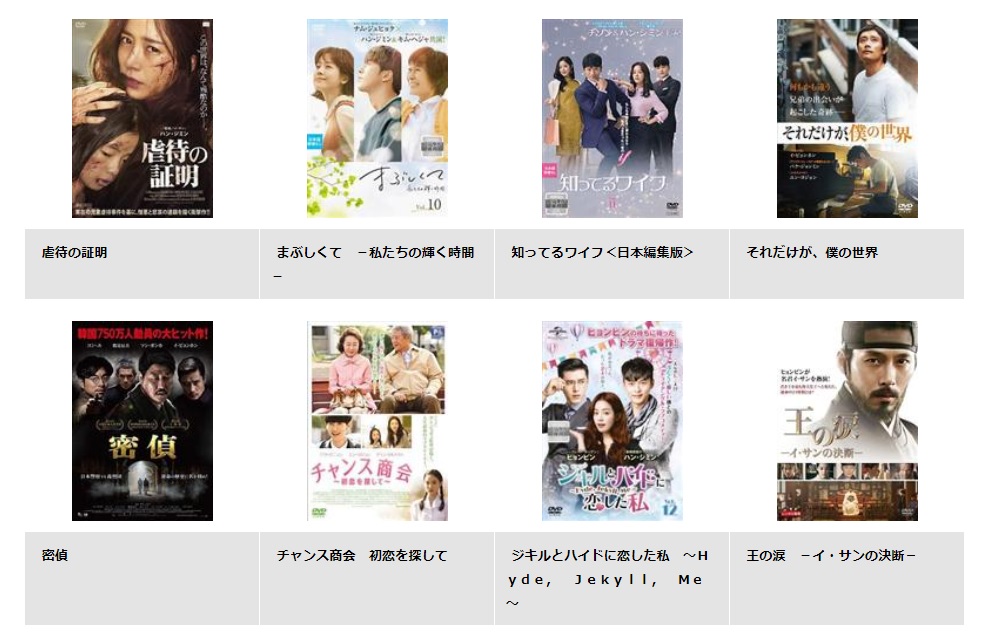The height and width of the screenshot is (639, 983).
Task: View the それだけが、僕の世界 cover
Action: click(x=847, y=118)
